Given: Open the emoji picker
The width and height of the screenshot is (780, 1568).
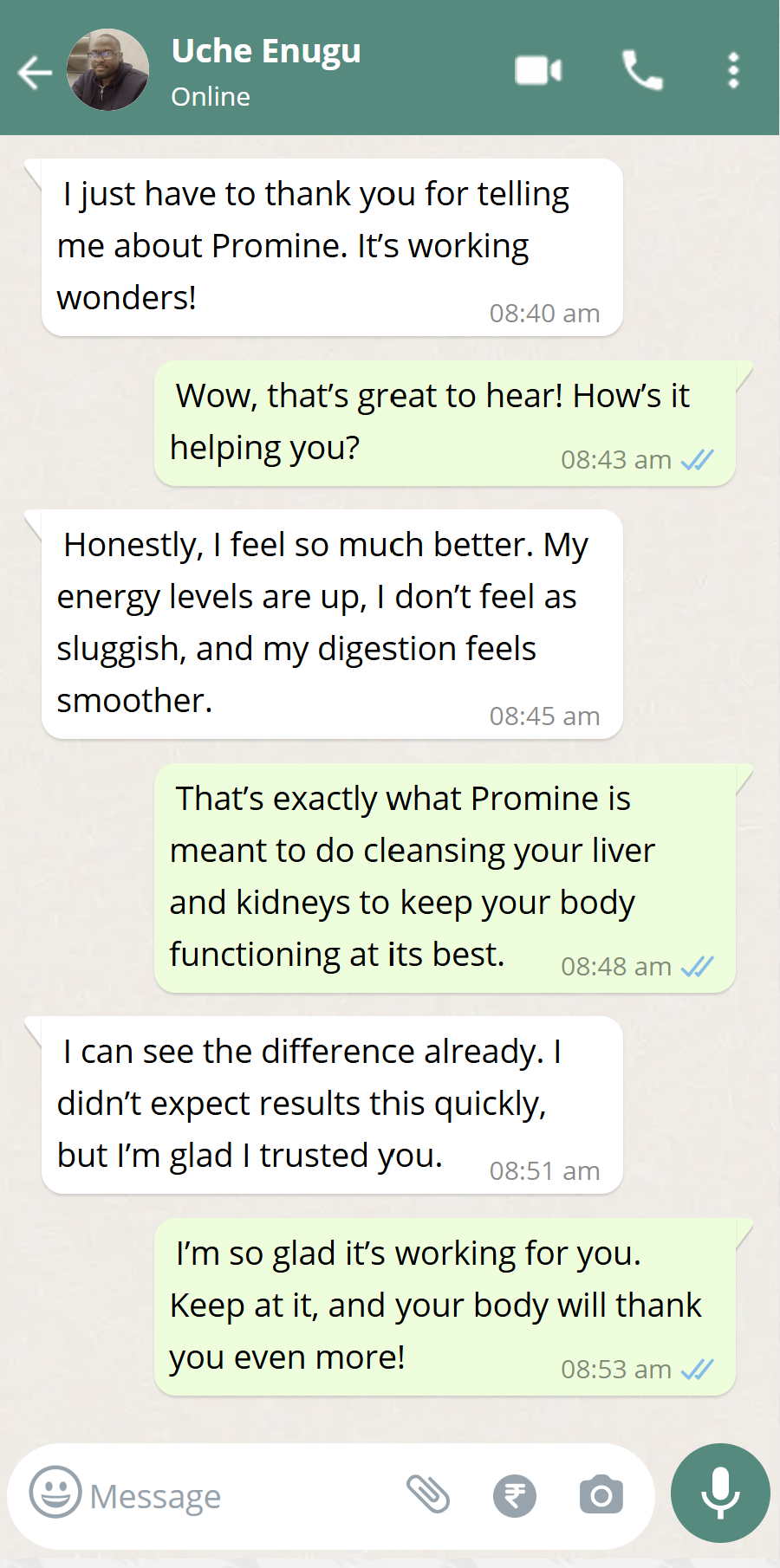Looking at the screenshot, I should pyautogui.click(x=55, y=1492).
